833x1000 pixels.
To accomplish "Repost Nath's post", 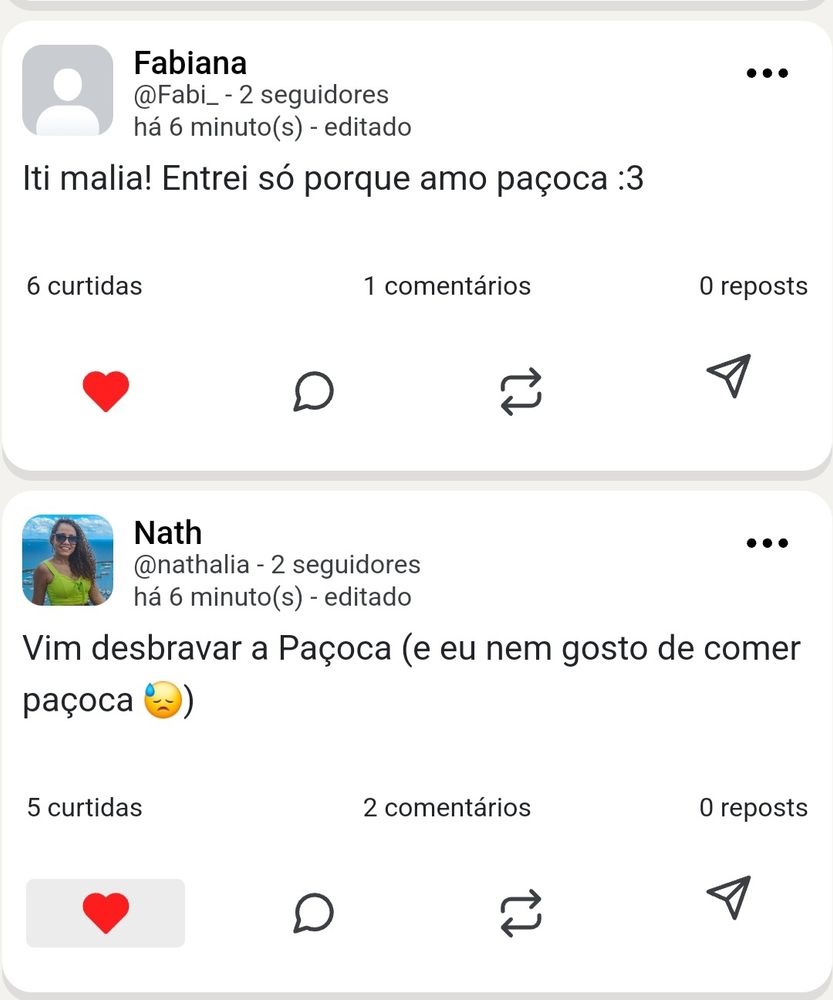I will coord(521,913).
